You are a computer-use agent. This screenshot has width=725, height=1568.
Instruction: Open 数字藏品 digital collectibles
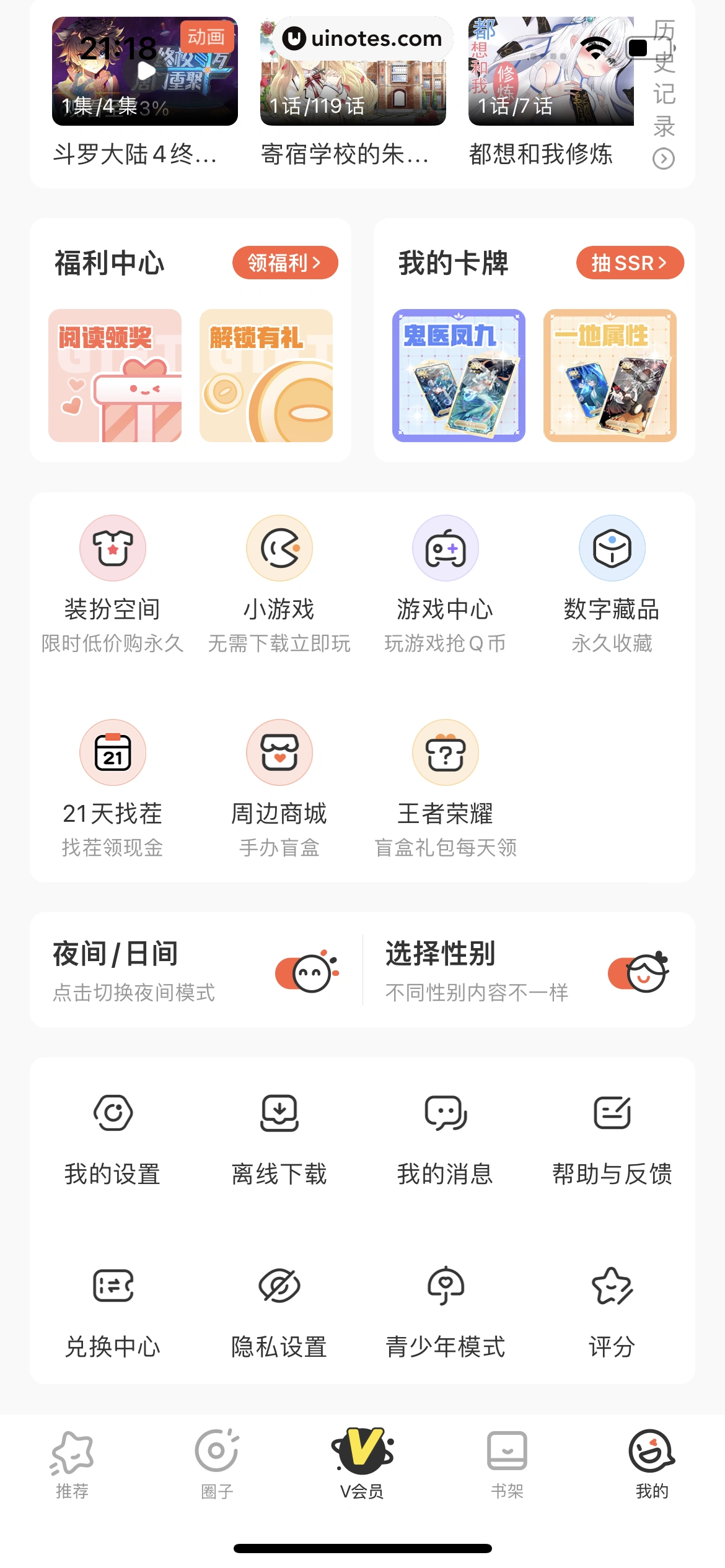pyautogui.click(x=612, y=576)
